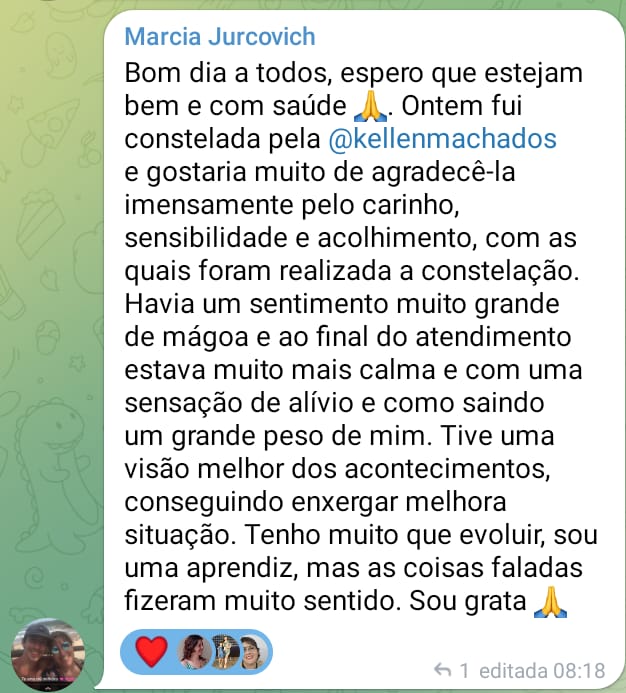626x693 pixels.
Task: Tap the sender name Marcia Jurcovich
Action: click(220, 36)
